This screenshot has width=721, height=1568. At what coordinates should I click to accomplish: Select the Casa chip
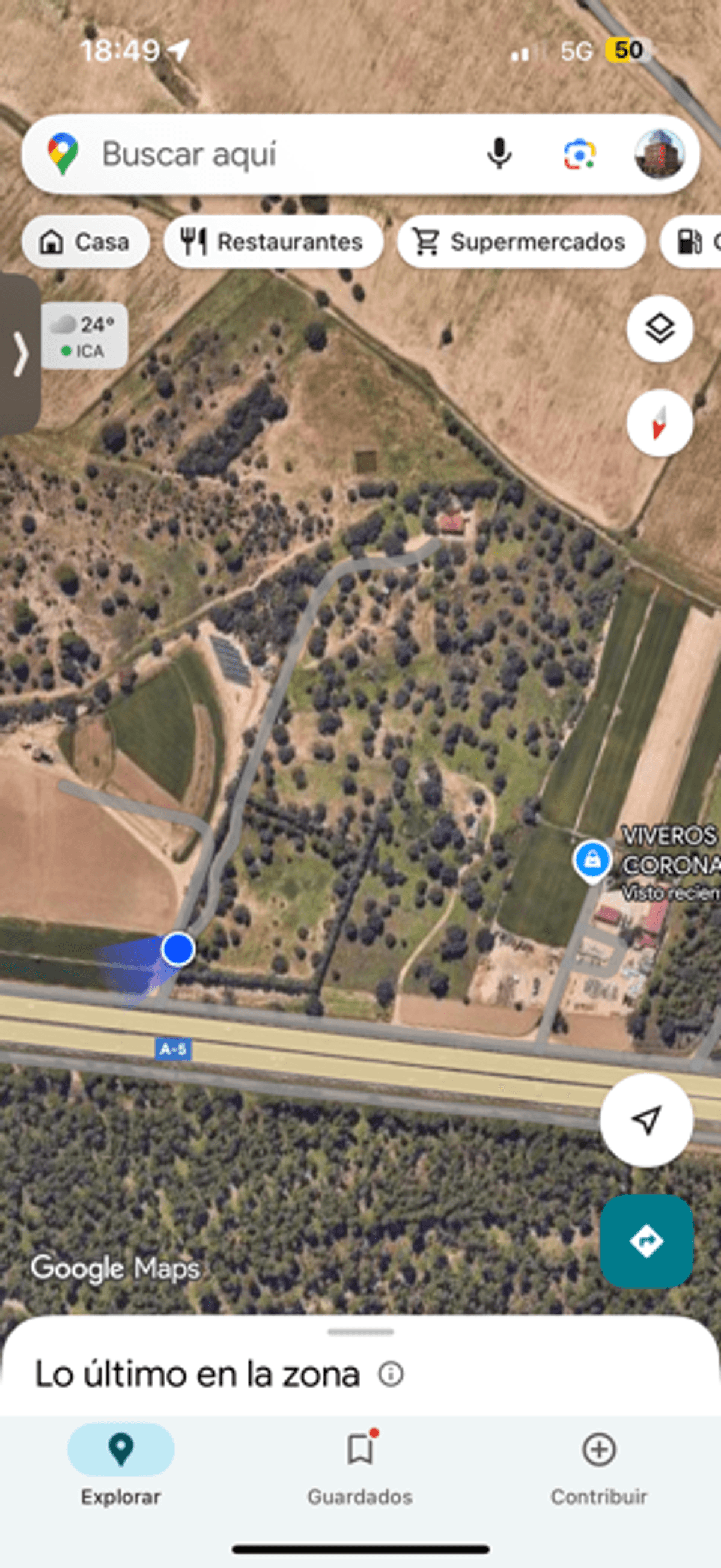(x=85, y=242)
